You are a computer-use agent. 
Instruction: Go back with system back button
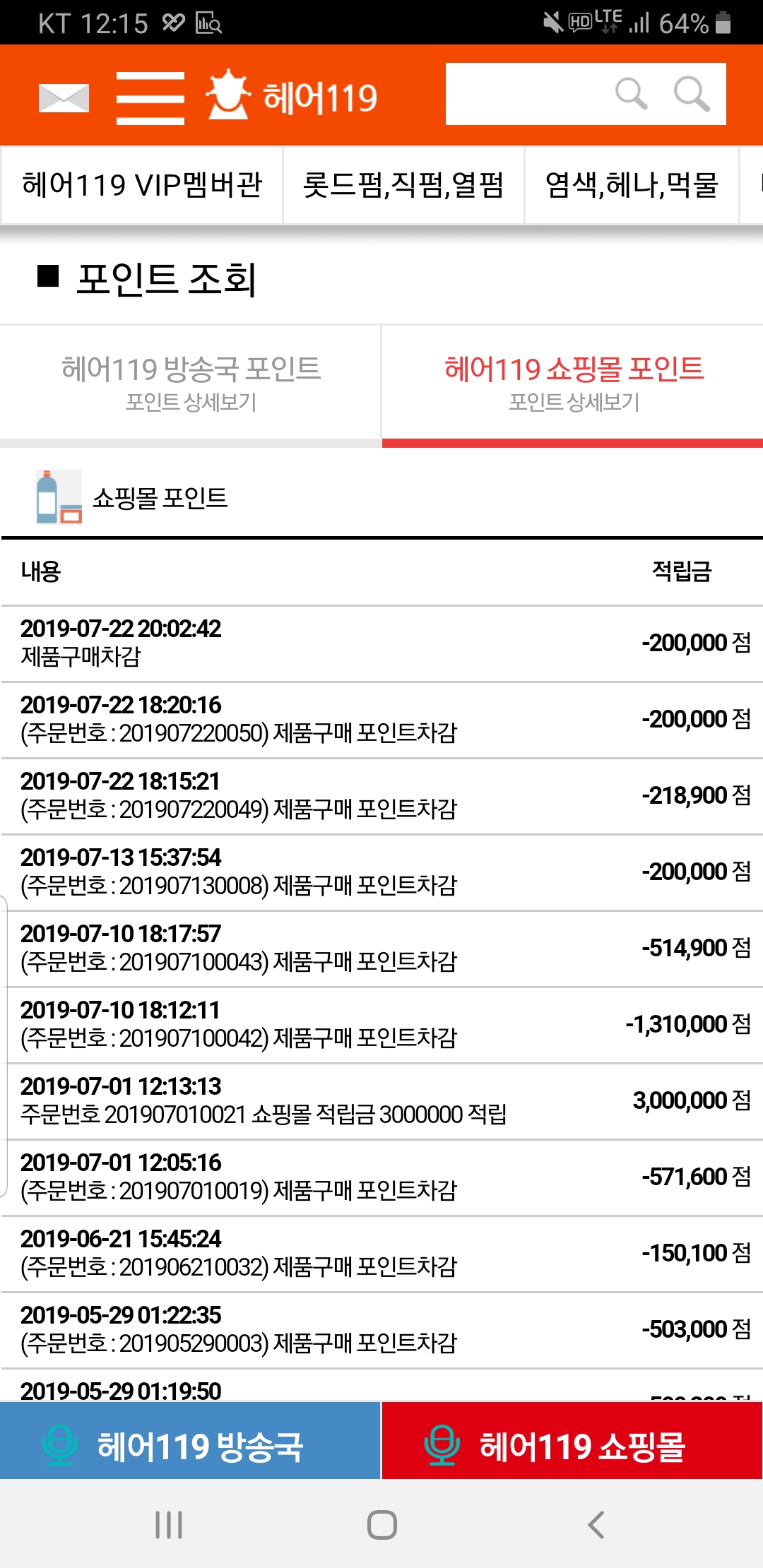pyautogui.click(x=596, y=1524)
